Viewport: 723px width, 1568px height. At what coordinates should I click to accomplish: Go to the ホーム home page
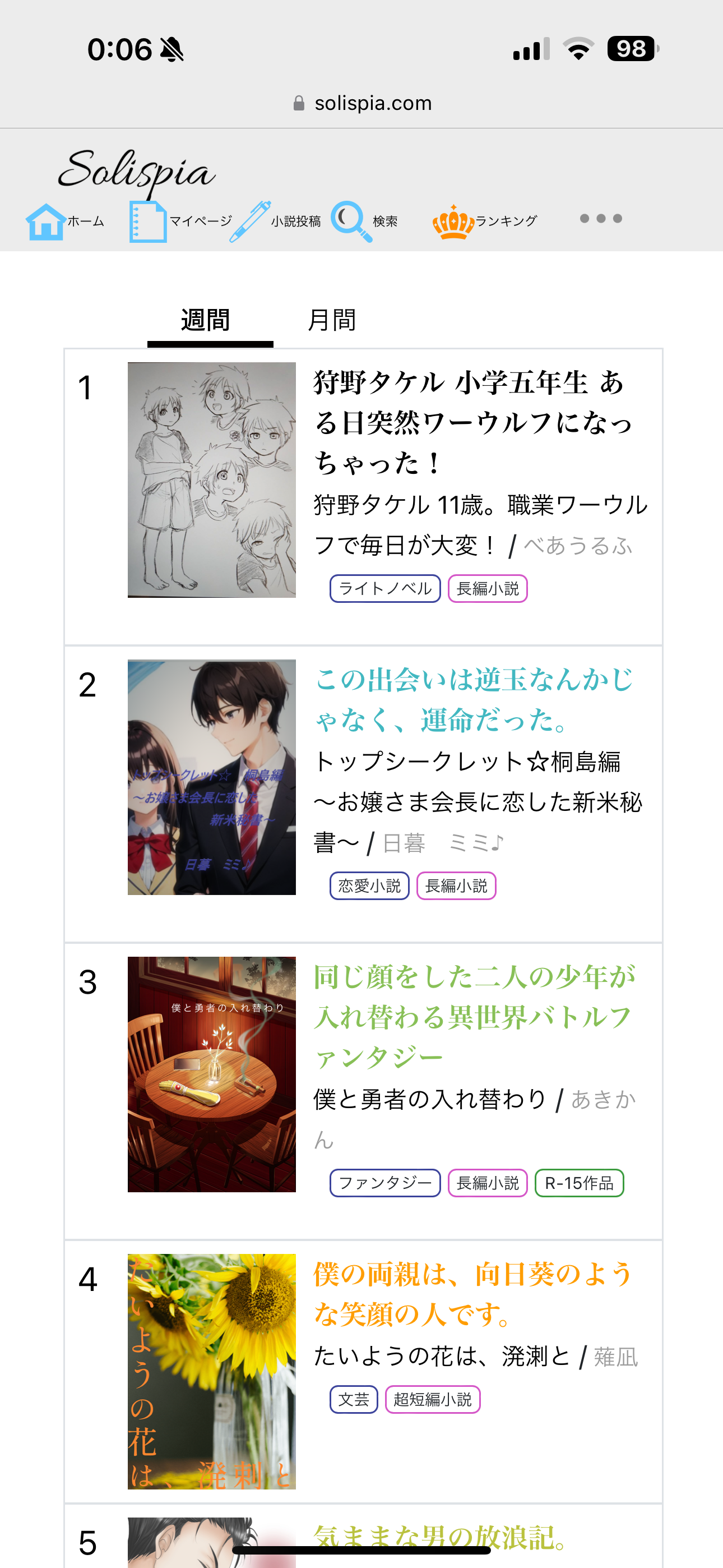pyautogui.click(x=64, y=222)
